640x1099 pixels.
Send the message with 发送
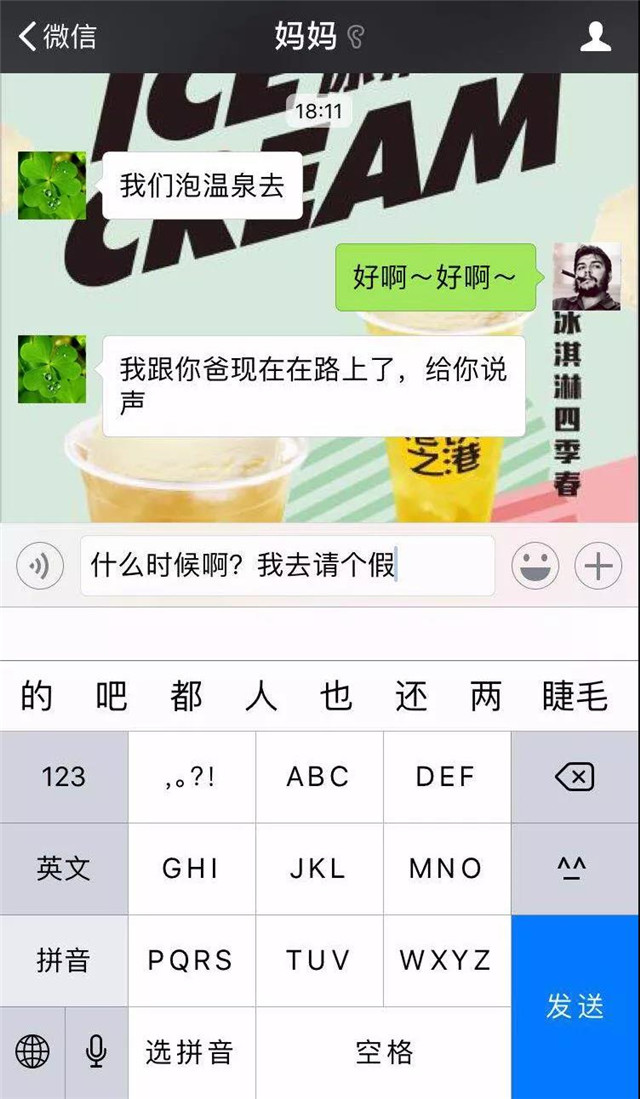point(575,1006)
